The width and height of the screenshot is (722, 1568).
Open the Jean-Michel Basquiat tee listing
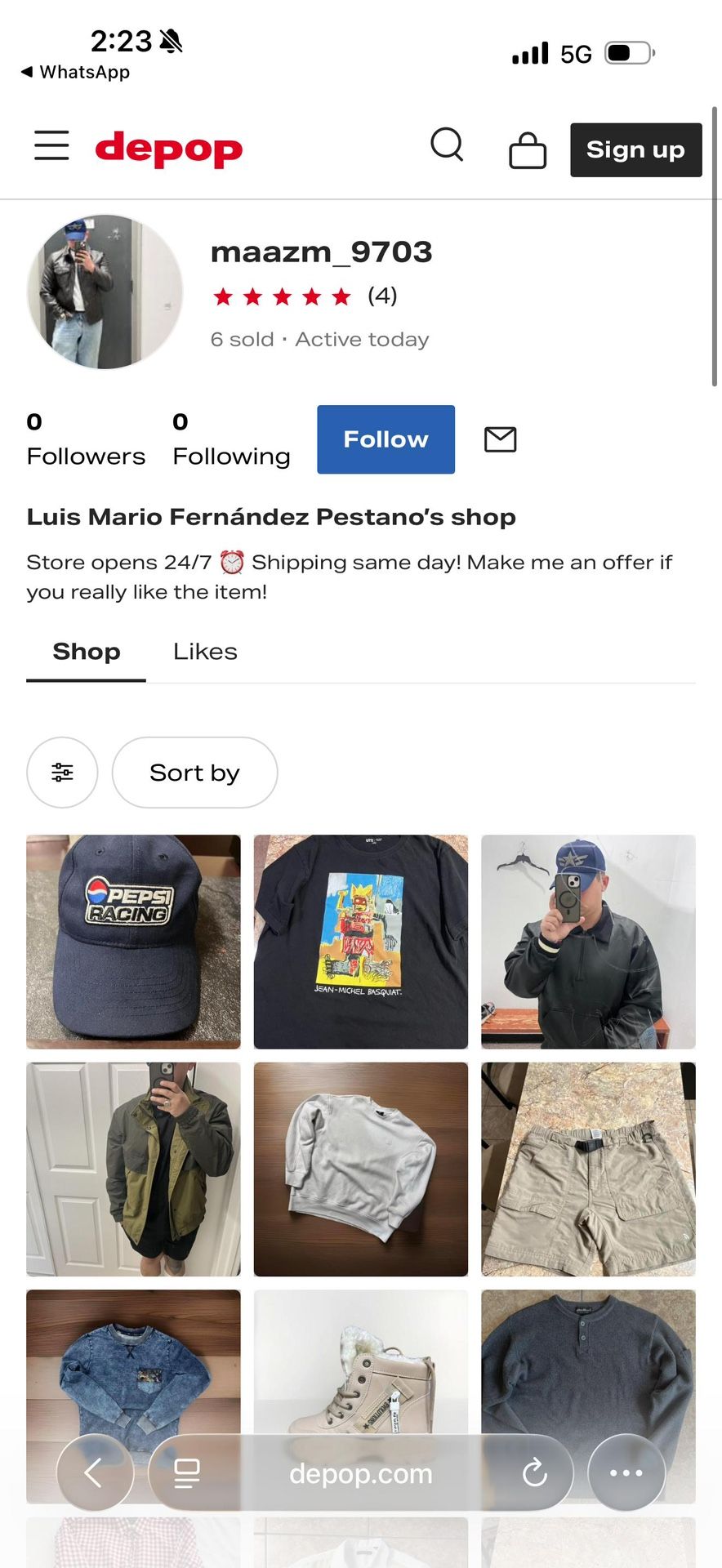361,942
